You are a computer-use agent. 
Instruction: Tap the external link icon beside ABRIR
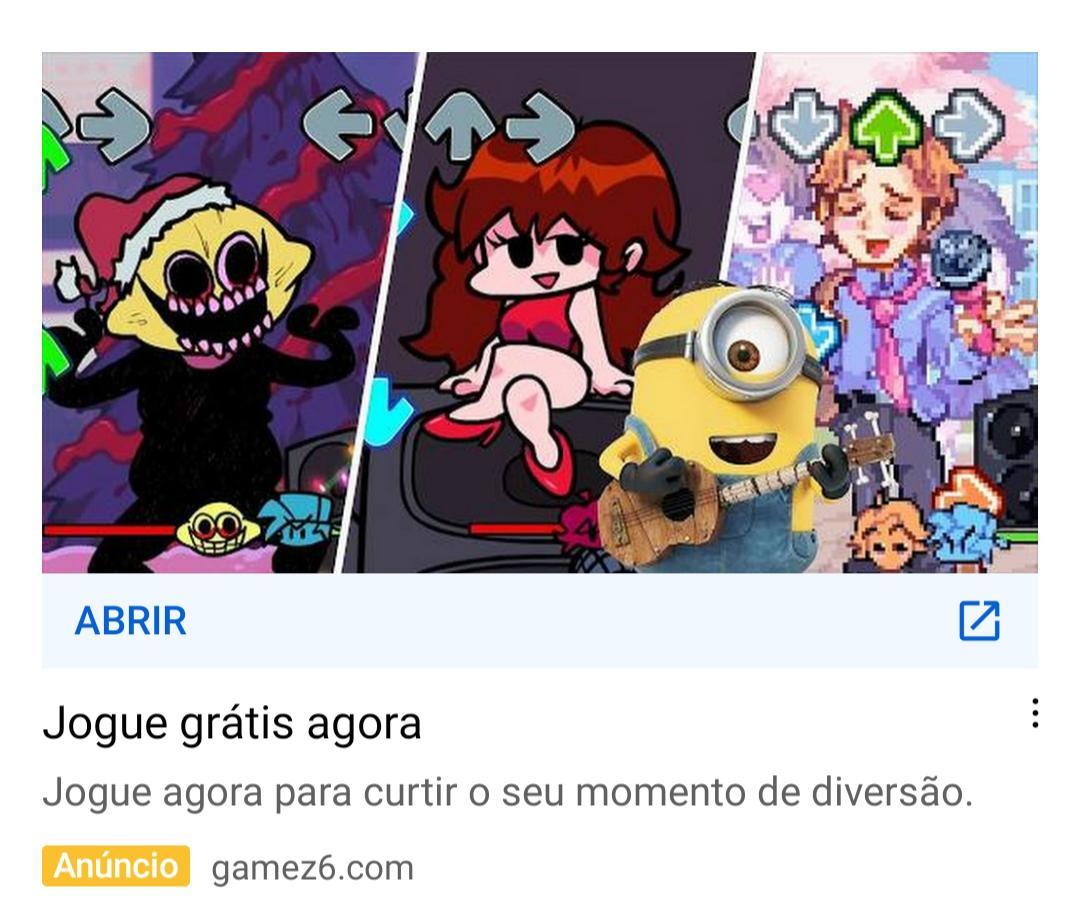tap(978, 621)
